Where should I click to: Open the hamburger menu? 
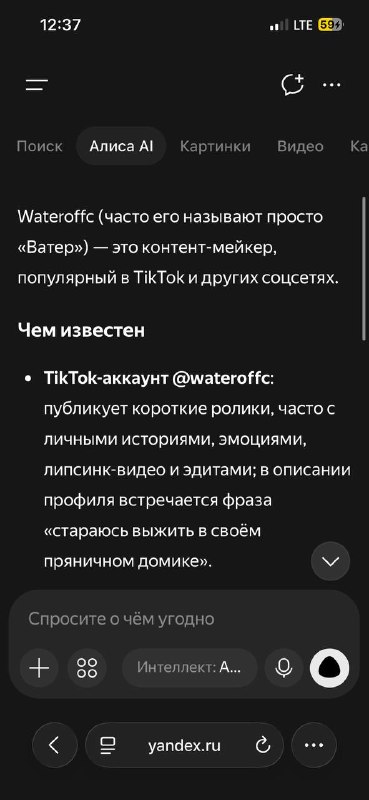[x=37, y=85]
